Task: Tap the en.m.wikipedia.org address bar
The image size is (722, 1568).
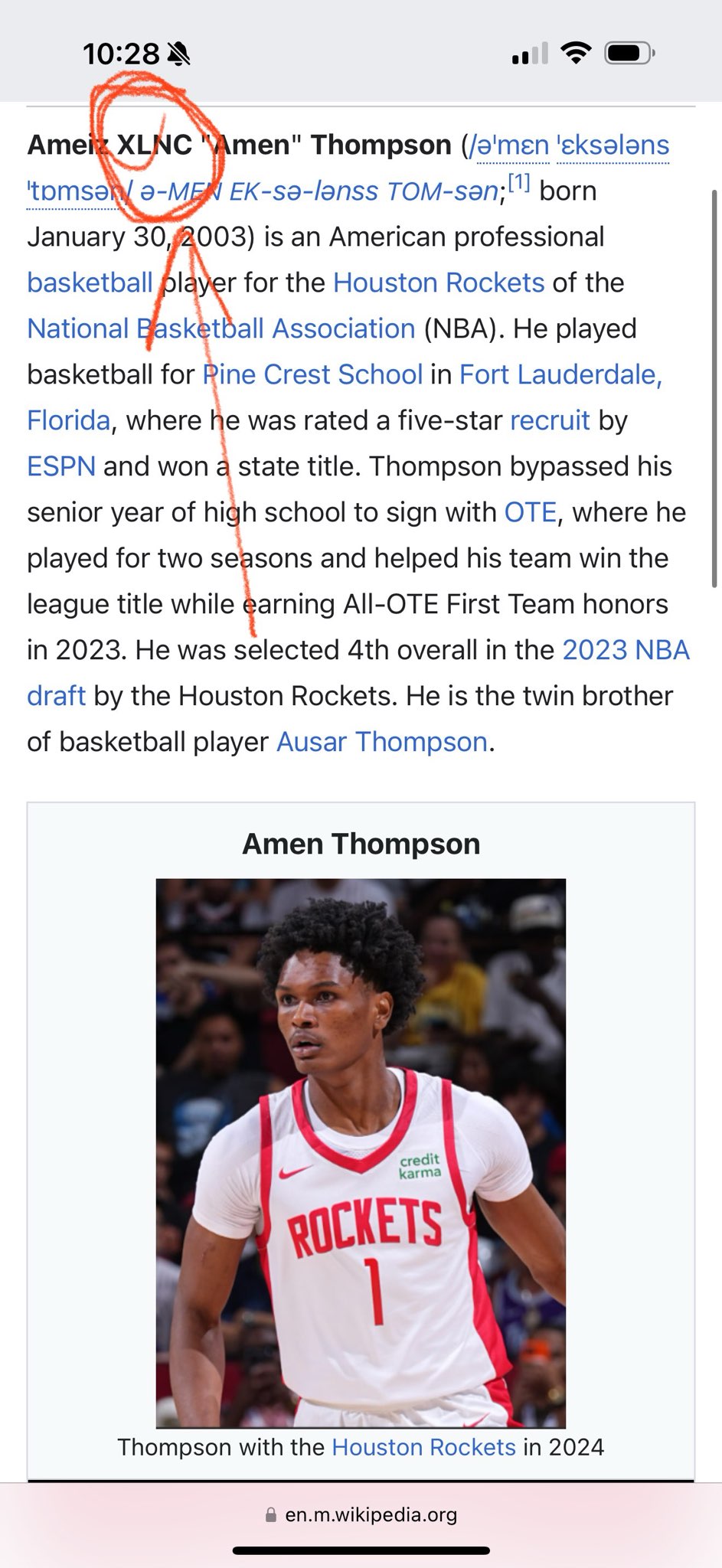Action: coord(361,1514)
